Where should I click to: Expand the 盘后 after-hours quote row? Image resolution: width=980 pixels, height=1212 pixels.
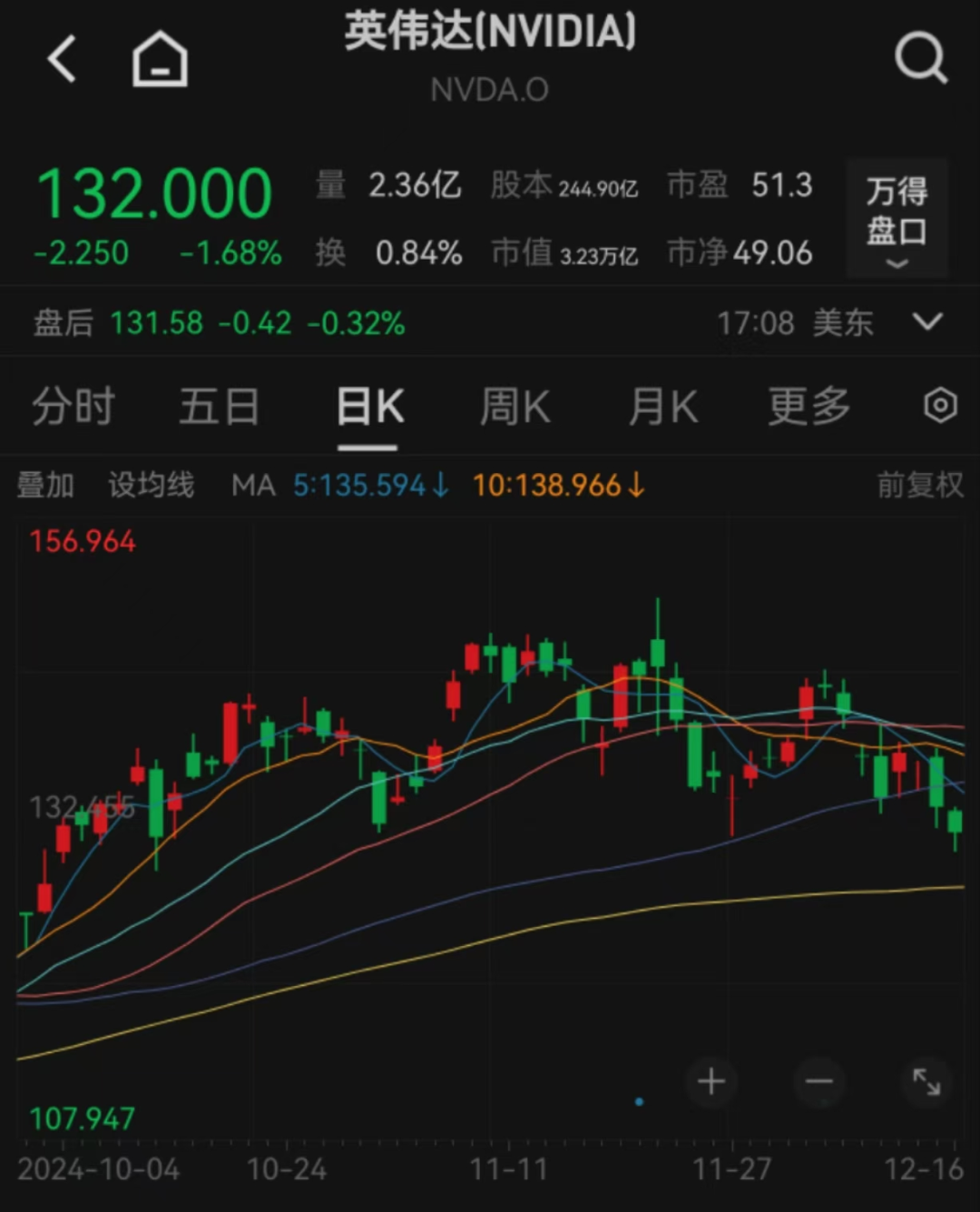coord(927,322)
